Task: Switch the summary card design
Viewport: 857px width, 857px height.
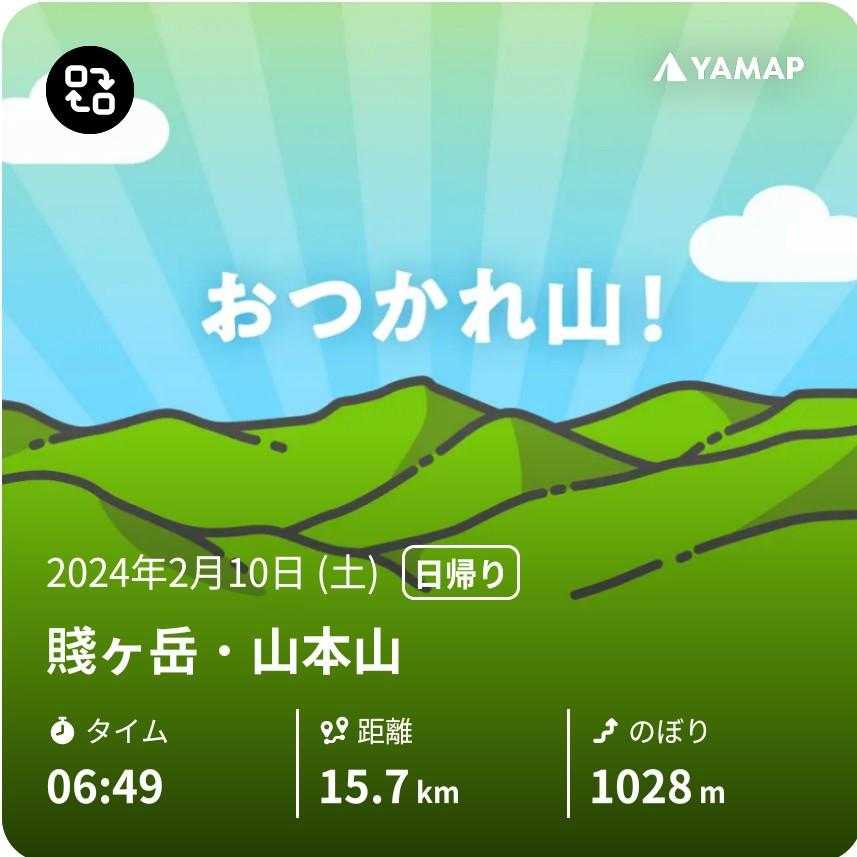Action: [x=90, y=88]
